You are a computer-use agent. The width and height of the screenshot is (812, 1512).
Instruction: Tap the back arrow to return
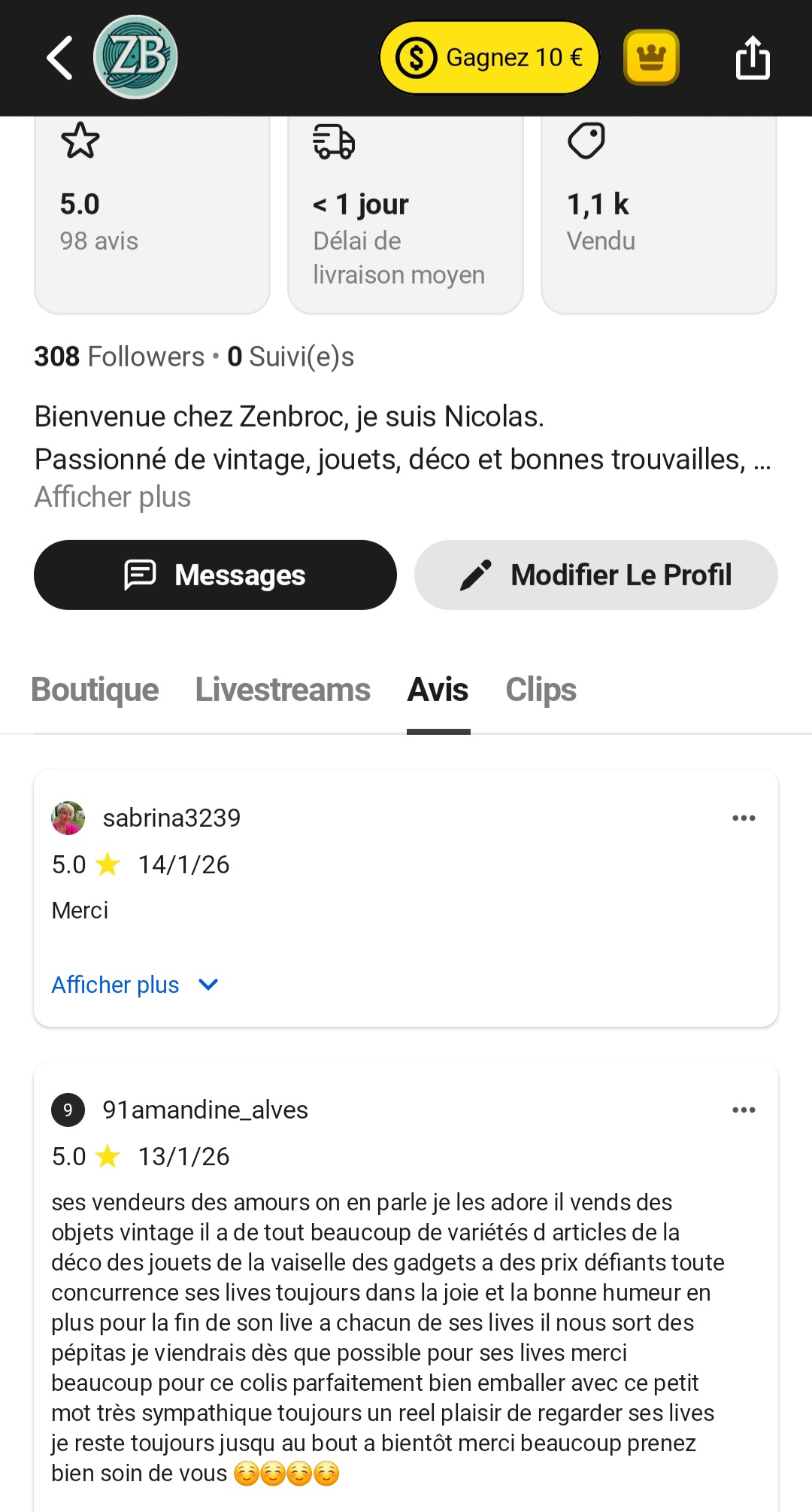pyautogui.click(x=59, y=57)
